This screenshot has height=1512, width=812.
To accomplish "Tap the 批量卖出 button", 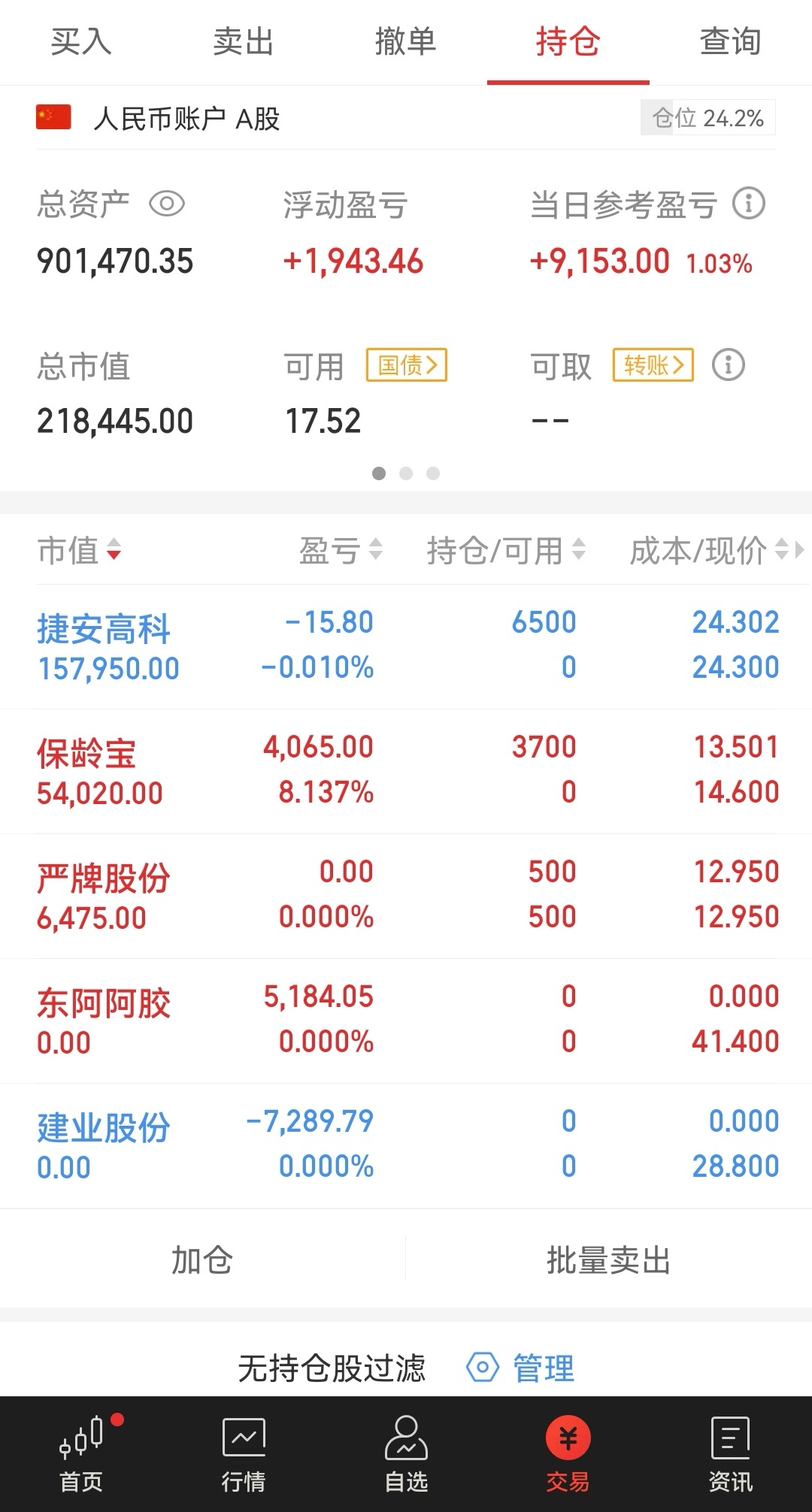I will tap(609, 1259).
